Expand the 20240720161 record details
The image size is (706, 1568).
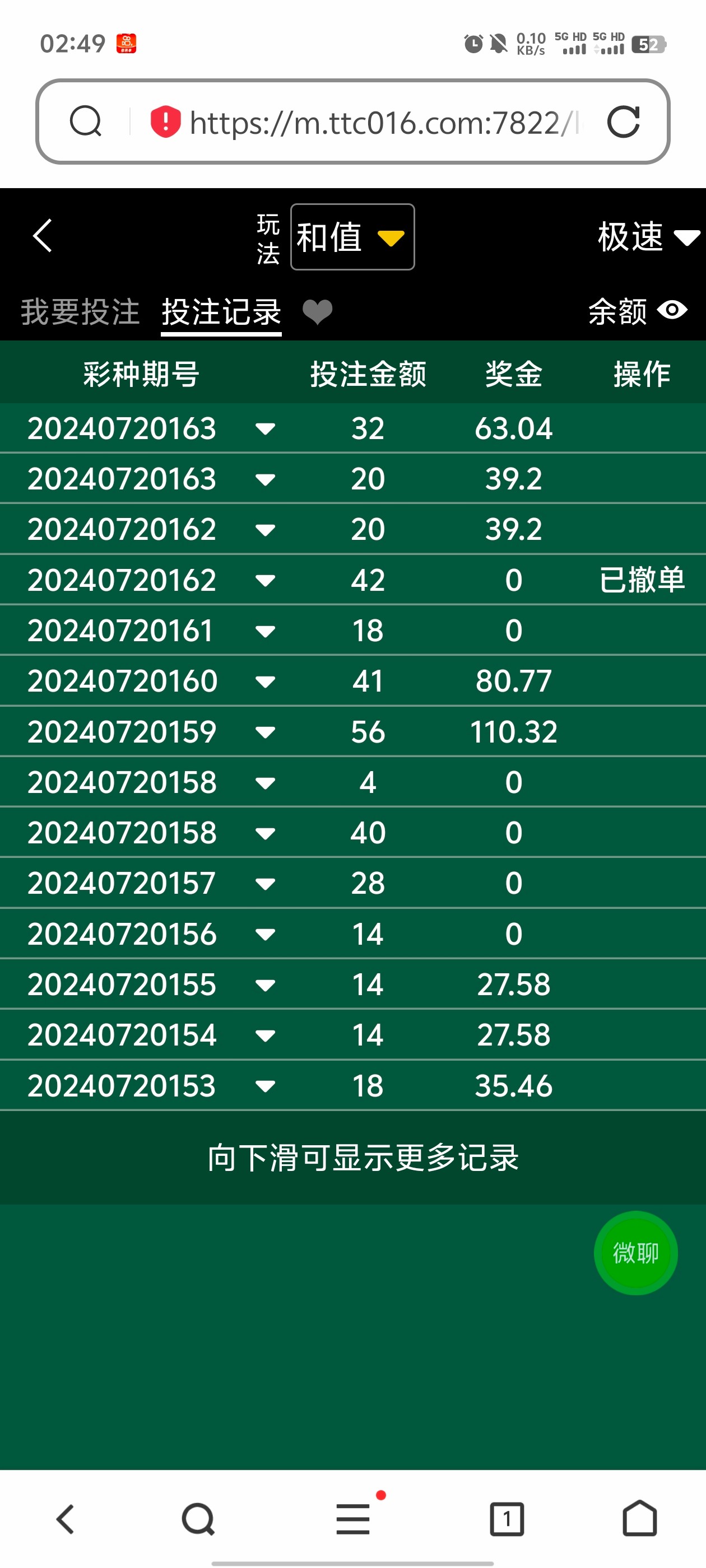pos(265,631)
